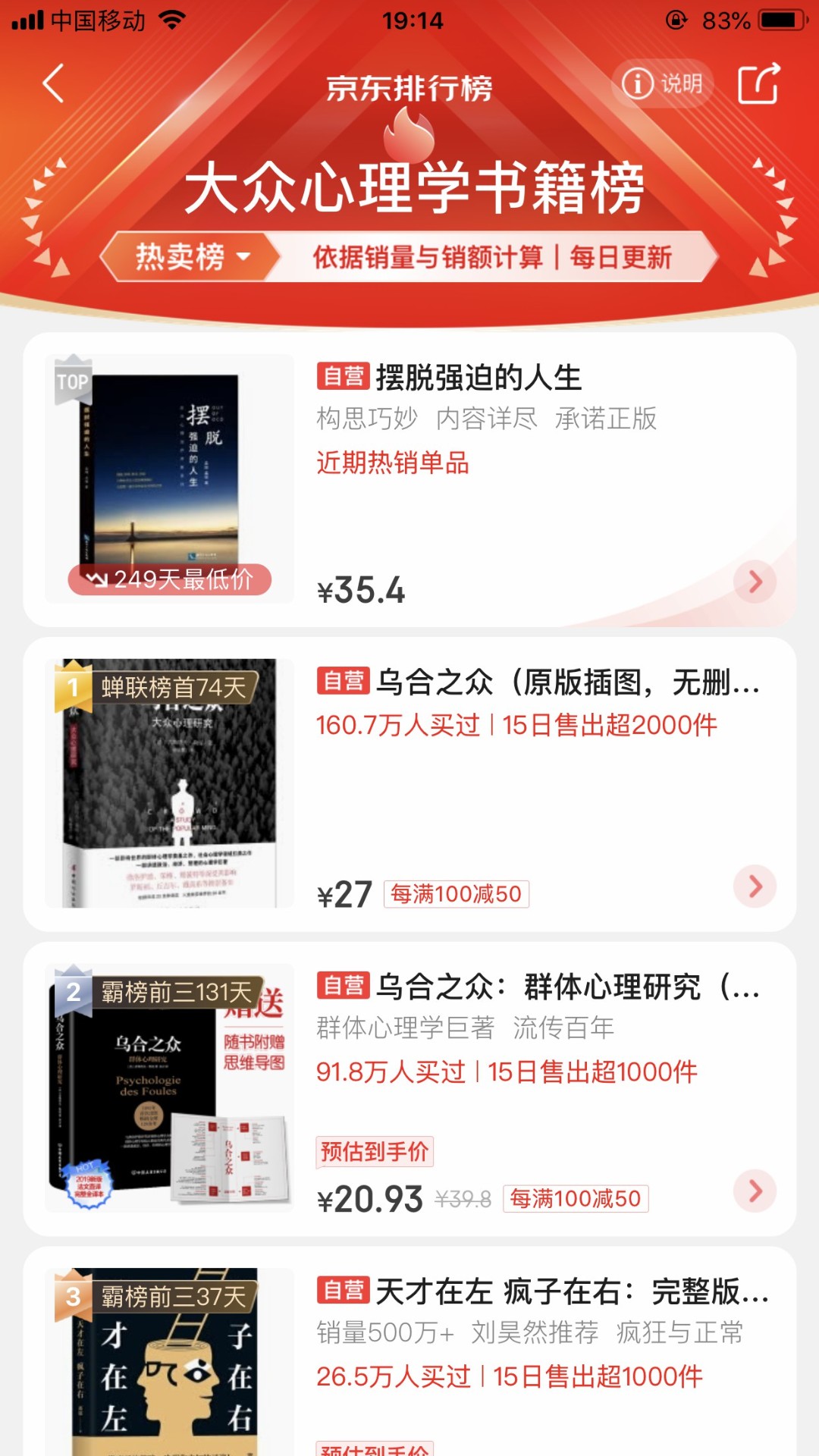819x1456 pixels.
Task: Tap the arrow on 摆脱强迫的人生 card
Action: (x=755, y=582)
